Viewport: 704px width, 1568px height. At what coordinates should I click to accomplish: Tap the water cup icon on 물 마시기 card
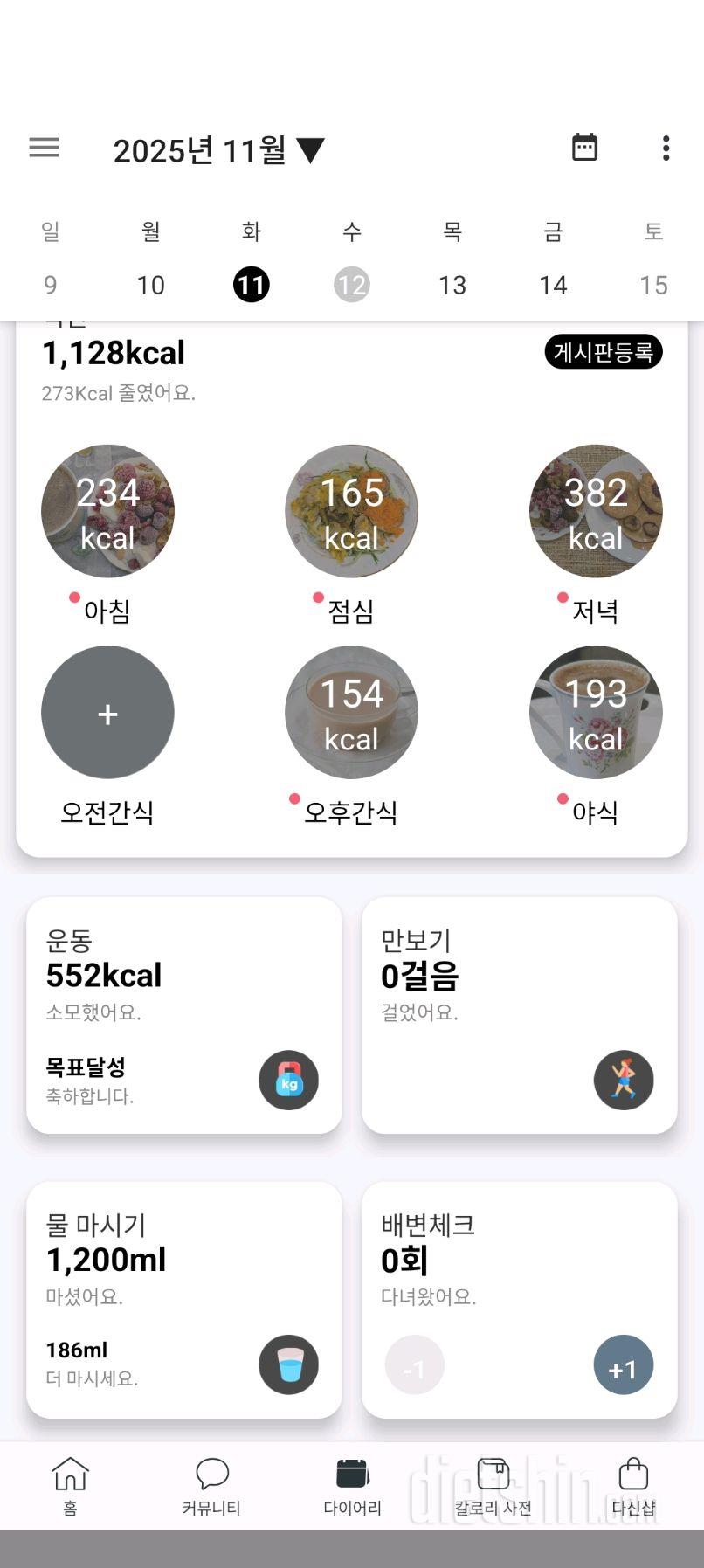point(288,1364)
